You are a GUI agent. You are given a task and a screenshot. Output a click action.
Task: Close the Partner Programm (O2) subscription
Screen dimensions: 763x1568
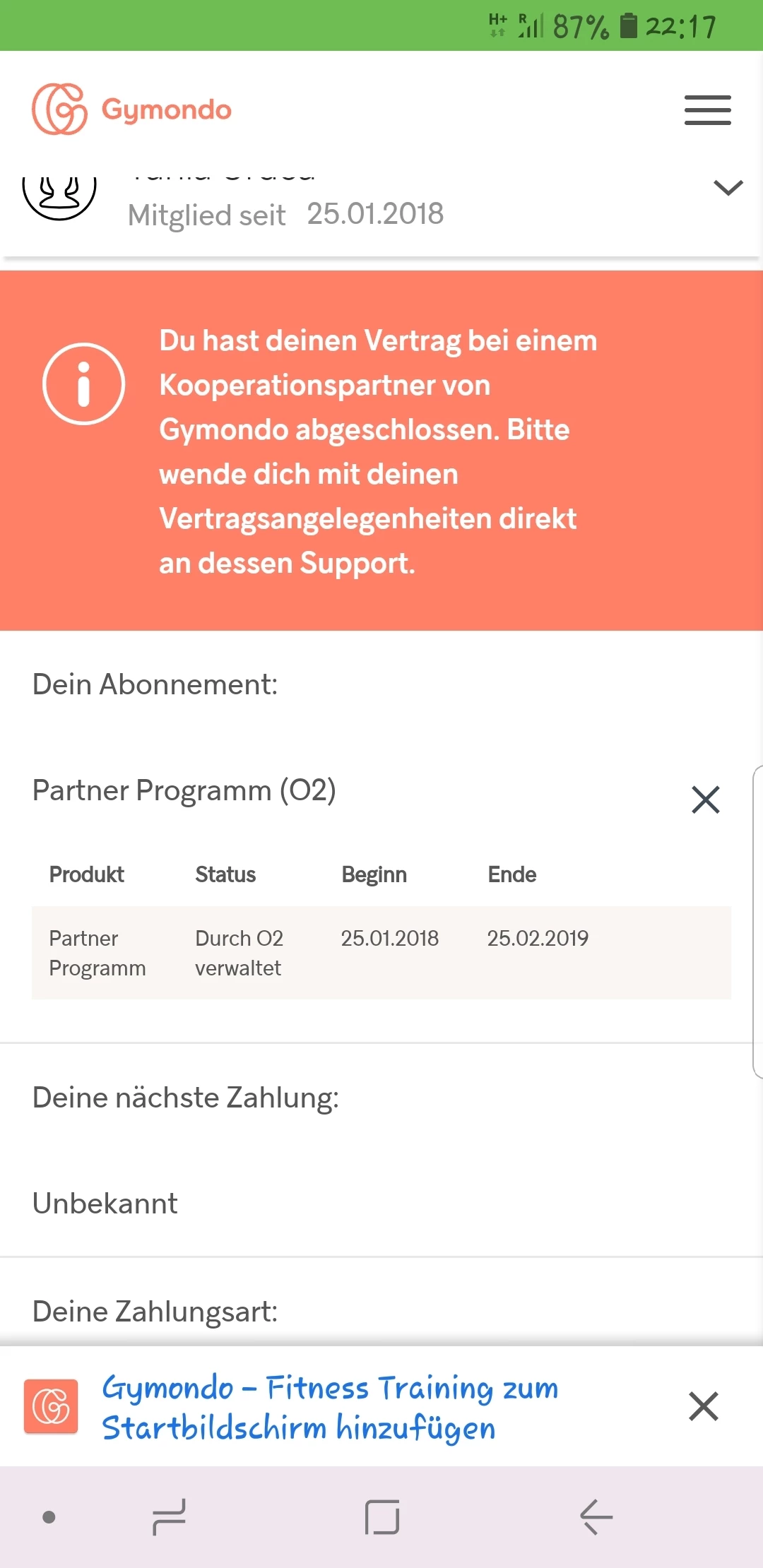[705, 800]
